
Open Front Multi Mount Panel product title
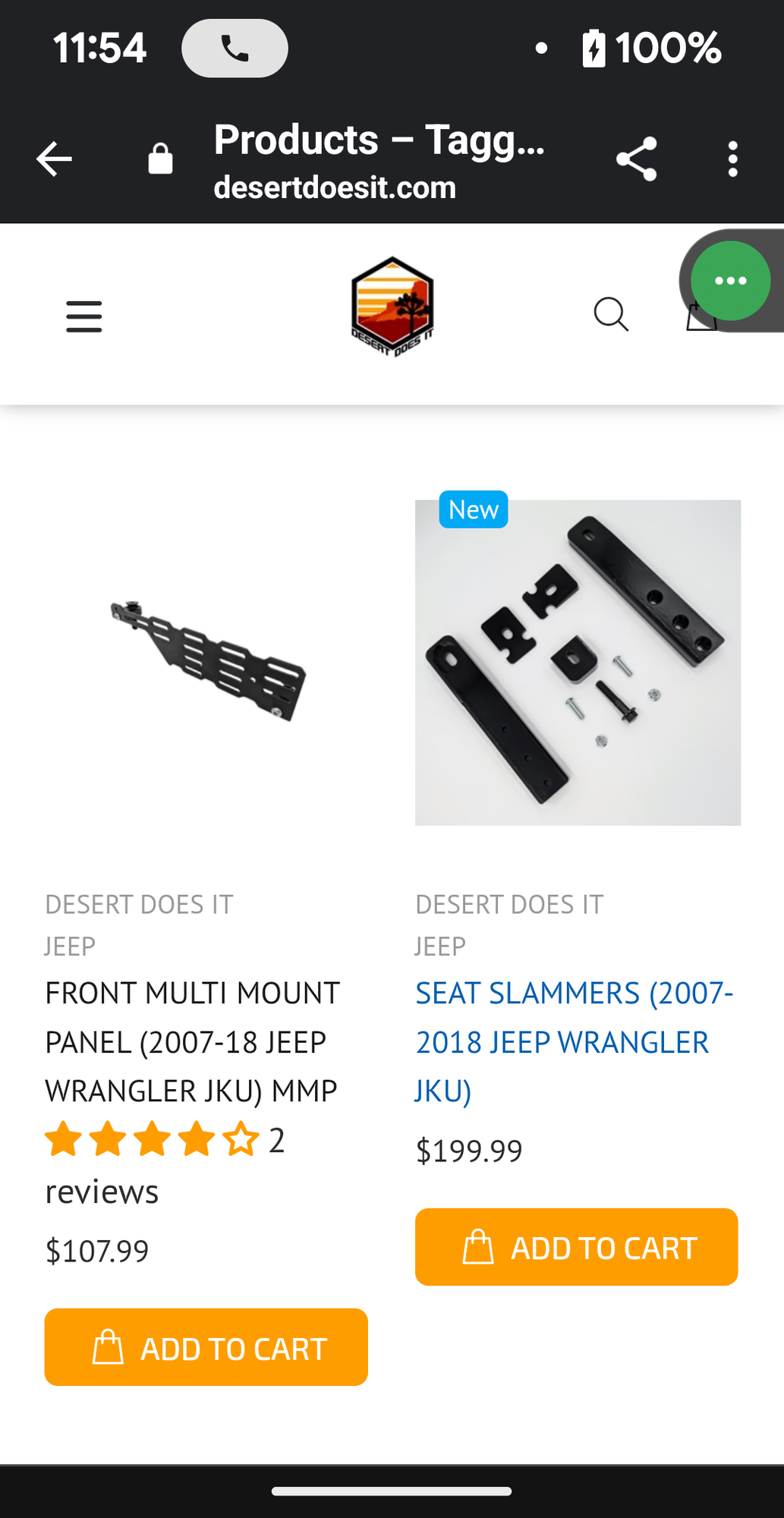pos(192,1041)
